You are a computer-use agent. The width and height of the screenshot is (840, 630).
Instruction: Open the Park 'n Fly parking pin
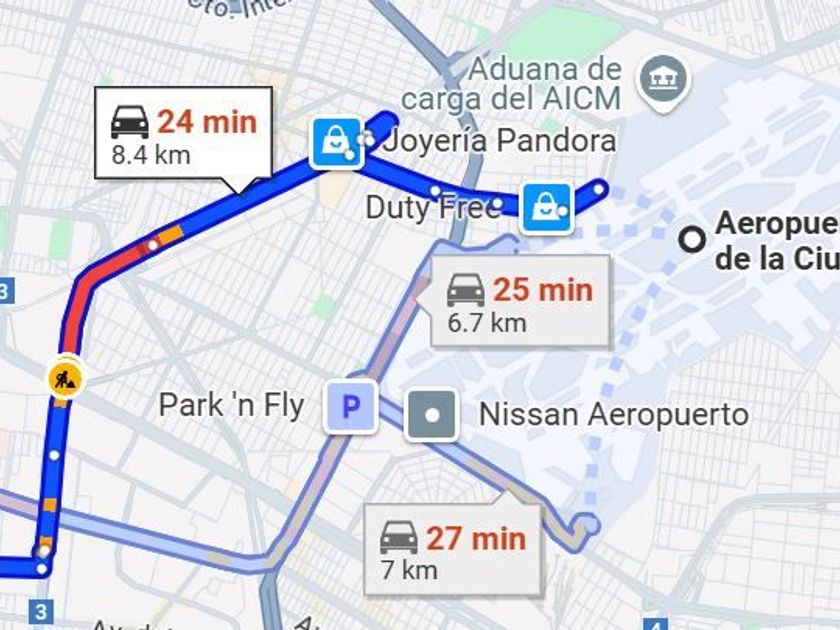350,407
